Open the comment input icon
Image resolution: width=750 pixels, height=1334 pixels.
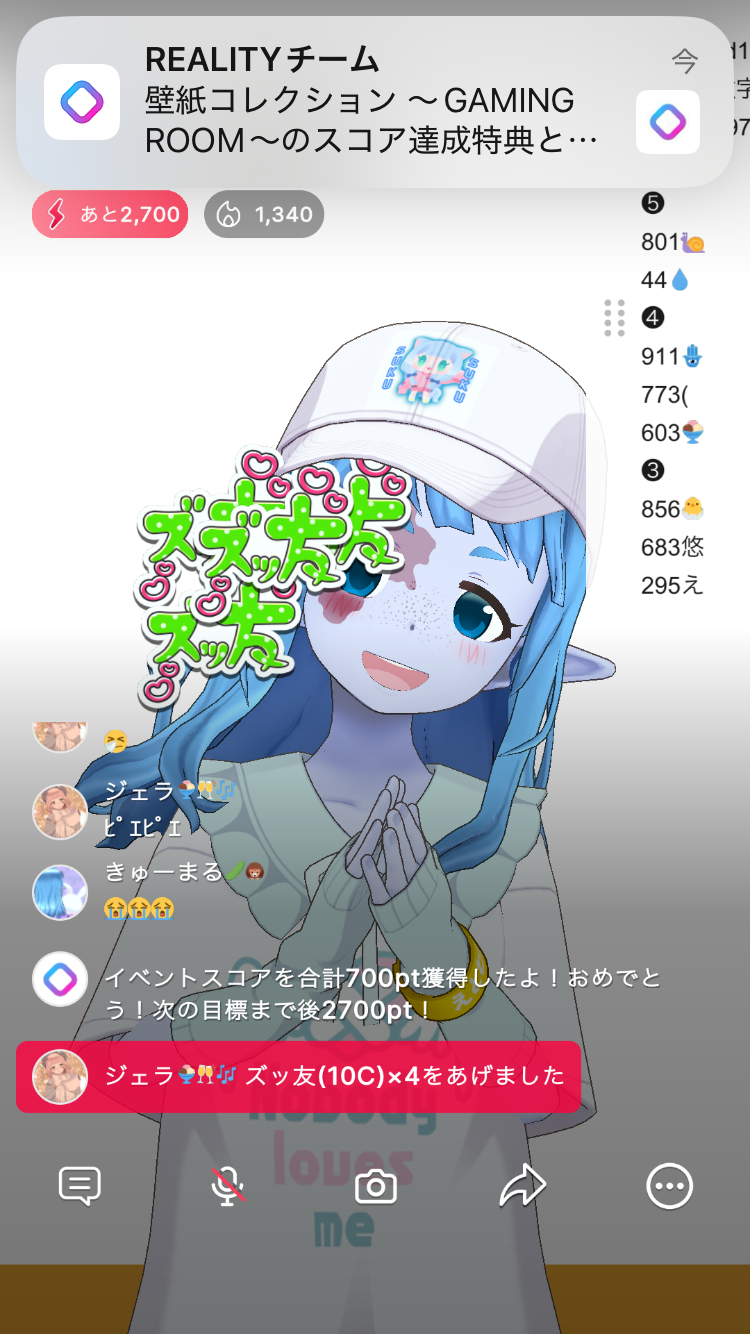pyautogui.click(x=80, y=1187)
